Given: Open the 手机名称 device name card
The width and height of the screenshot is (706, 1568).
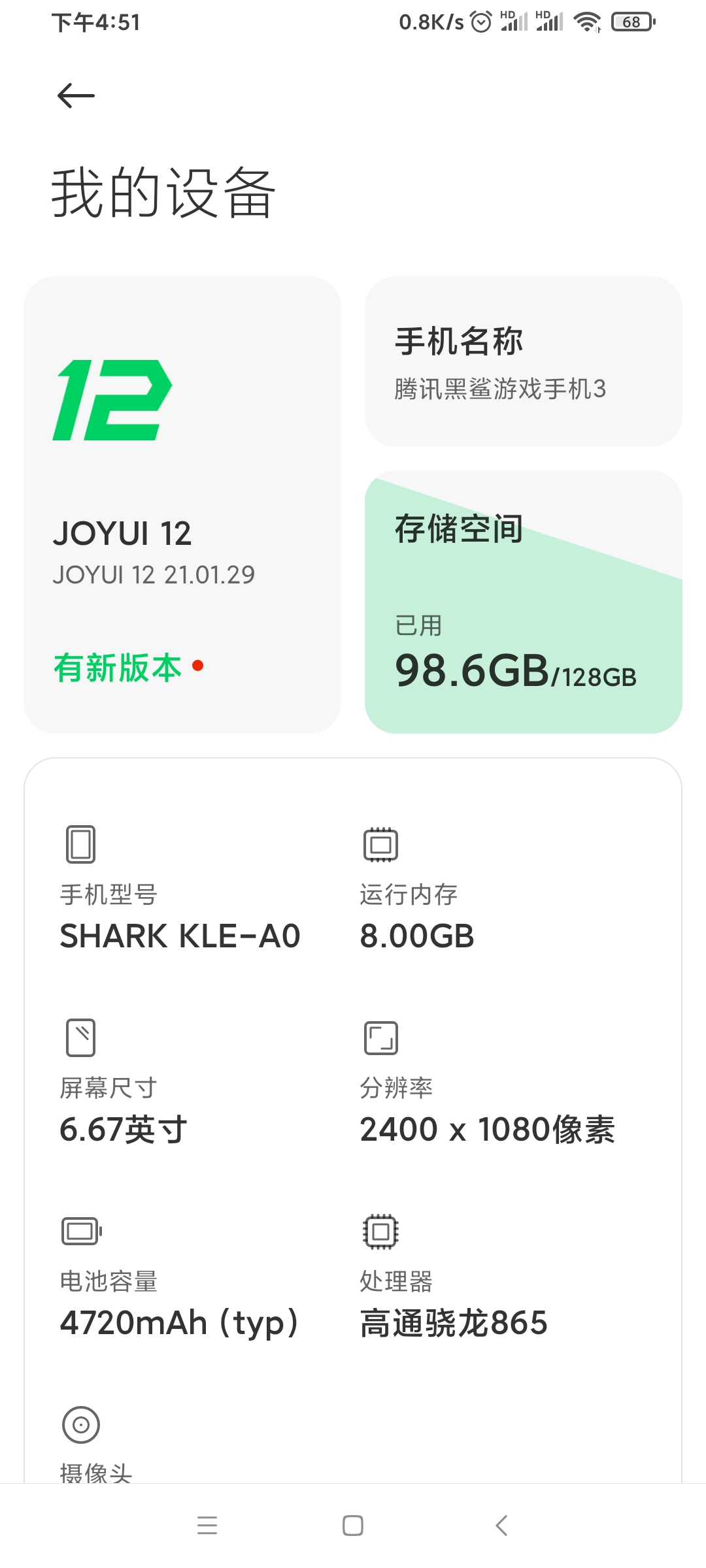Looking at the screenshot, I should point(523,361).
